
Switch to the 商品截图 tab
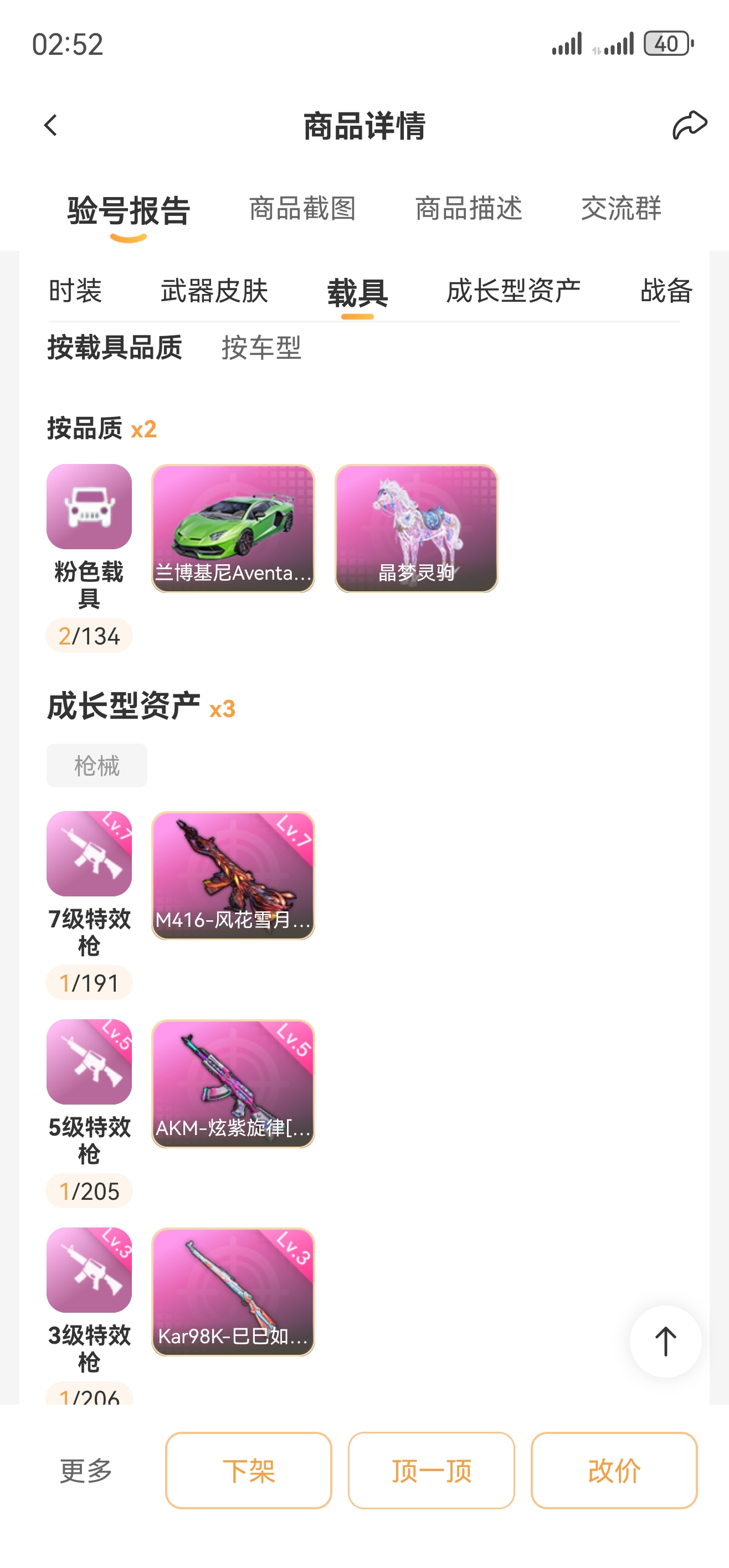click(302, 209)
